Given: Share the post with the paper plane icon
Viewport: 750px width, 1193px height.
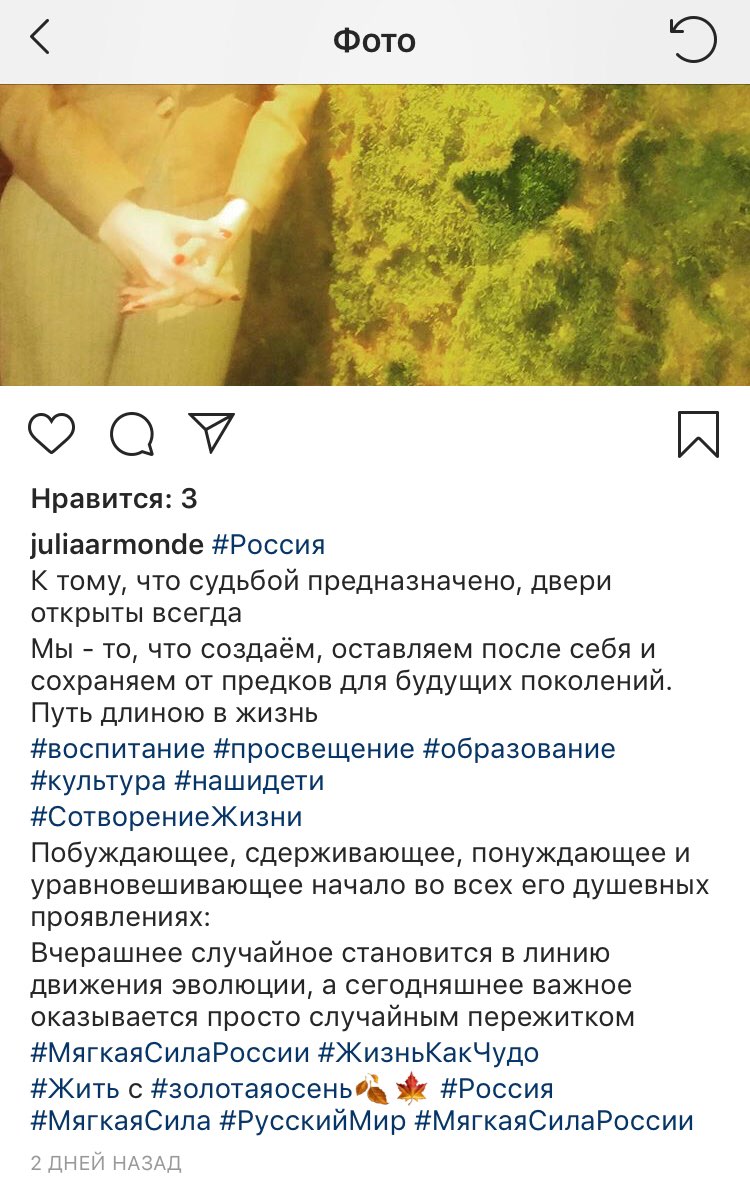Looking at the screenshot, I should [x=211, y=433].
